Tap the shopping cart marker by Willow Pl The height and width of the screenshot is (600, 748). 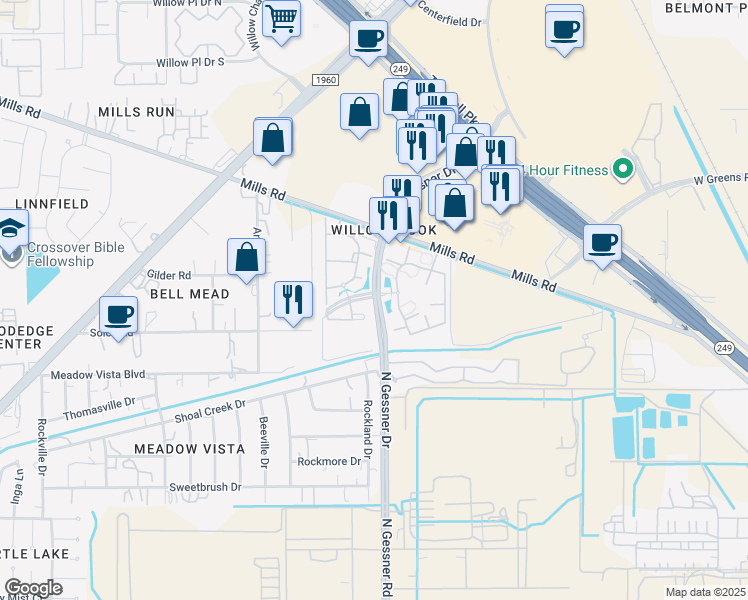click(x=283, y=18)
